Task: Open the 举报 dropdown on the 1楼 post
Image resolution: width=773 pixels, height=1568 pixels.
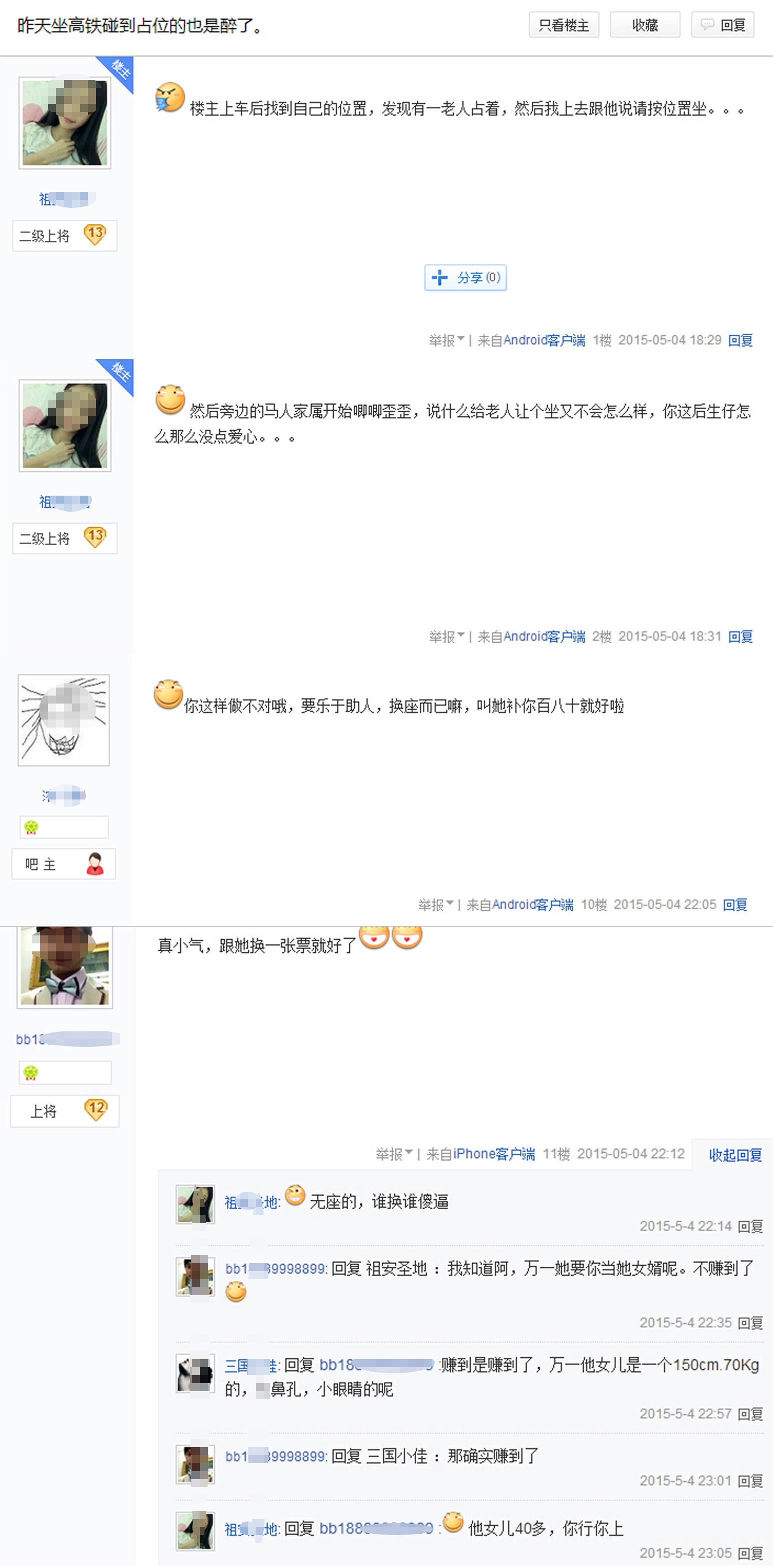Action: 446,340
